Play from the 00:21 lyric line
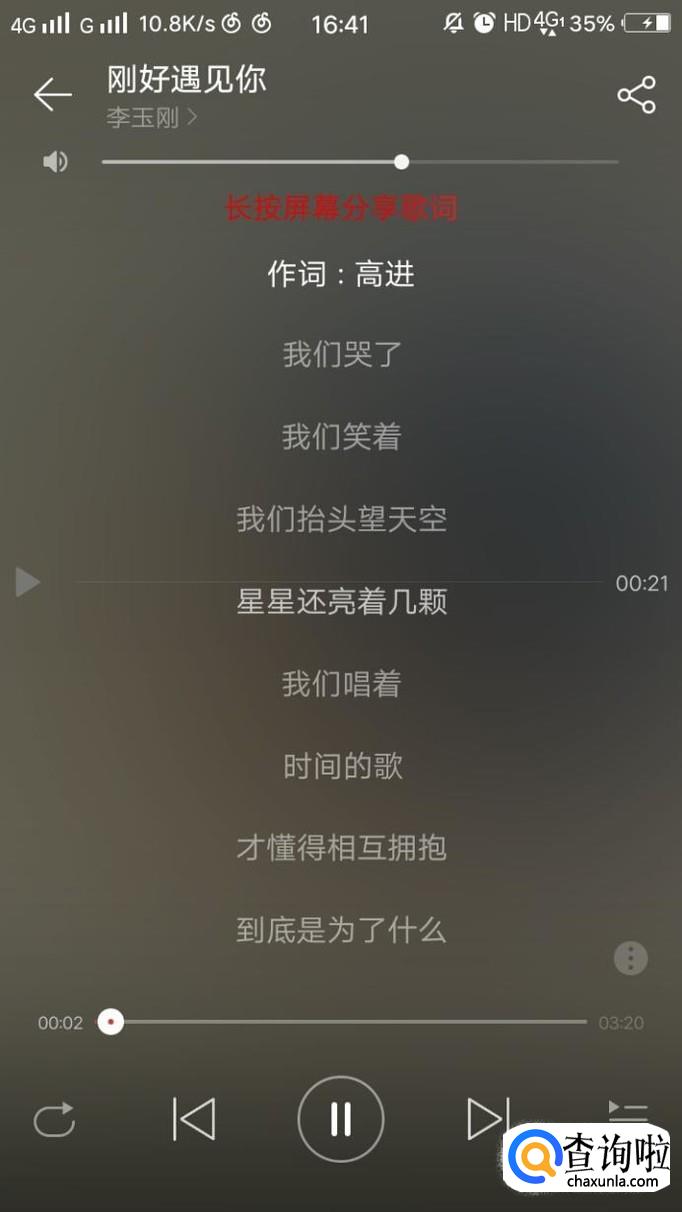 [x=27, y=582]
